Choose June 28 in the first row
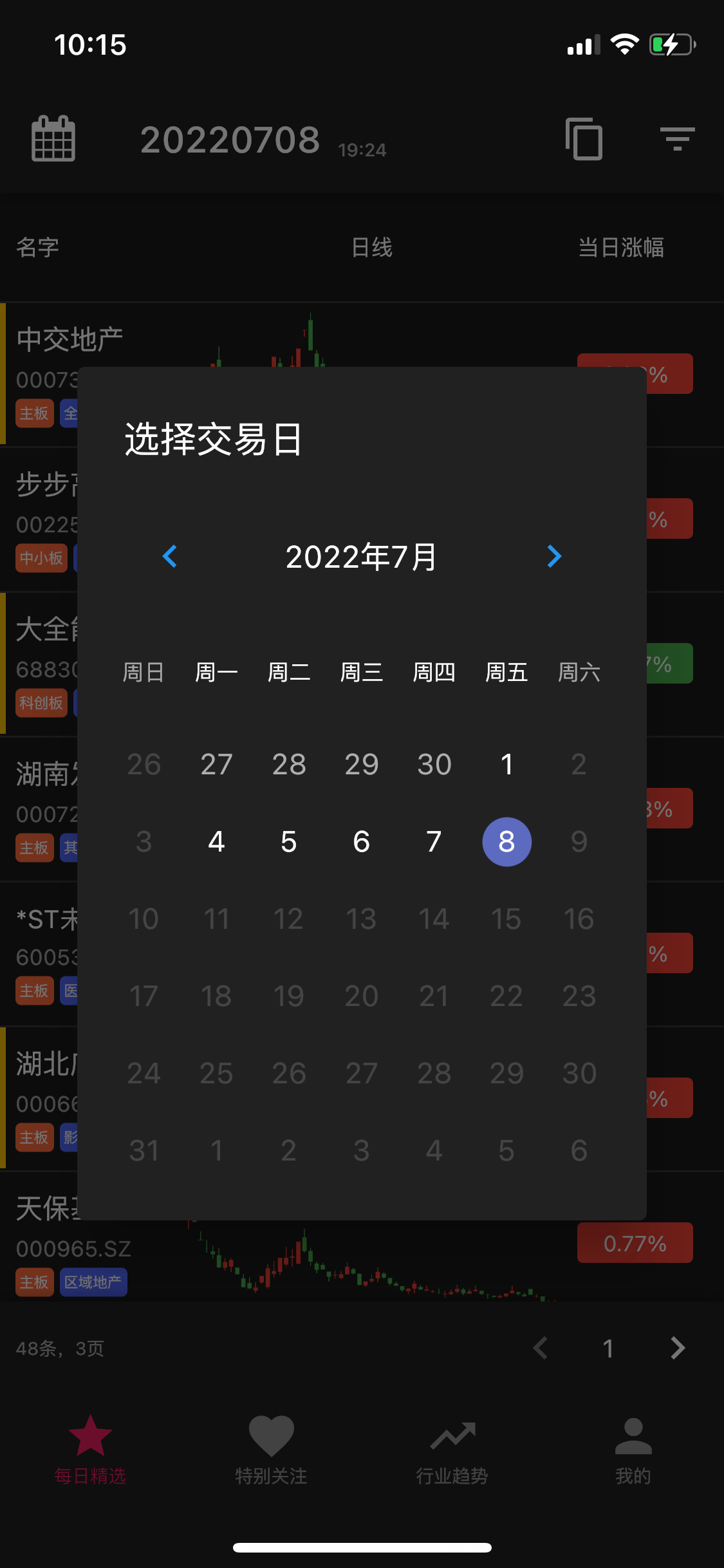The width and height of the screenshot is (724, 1568). tap(289, 765)
